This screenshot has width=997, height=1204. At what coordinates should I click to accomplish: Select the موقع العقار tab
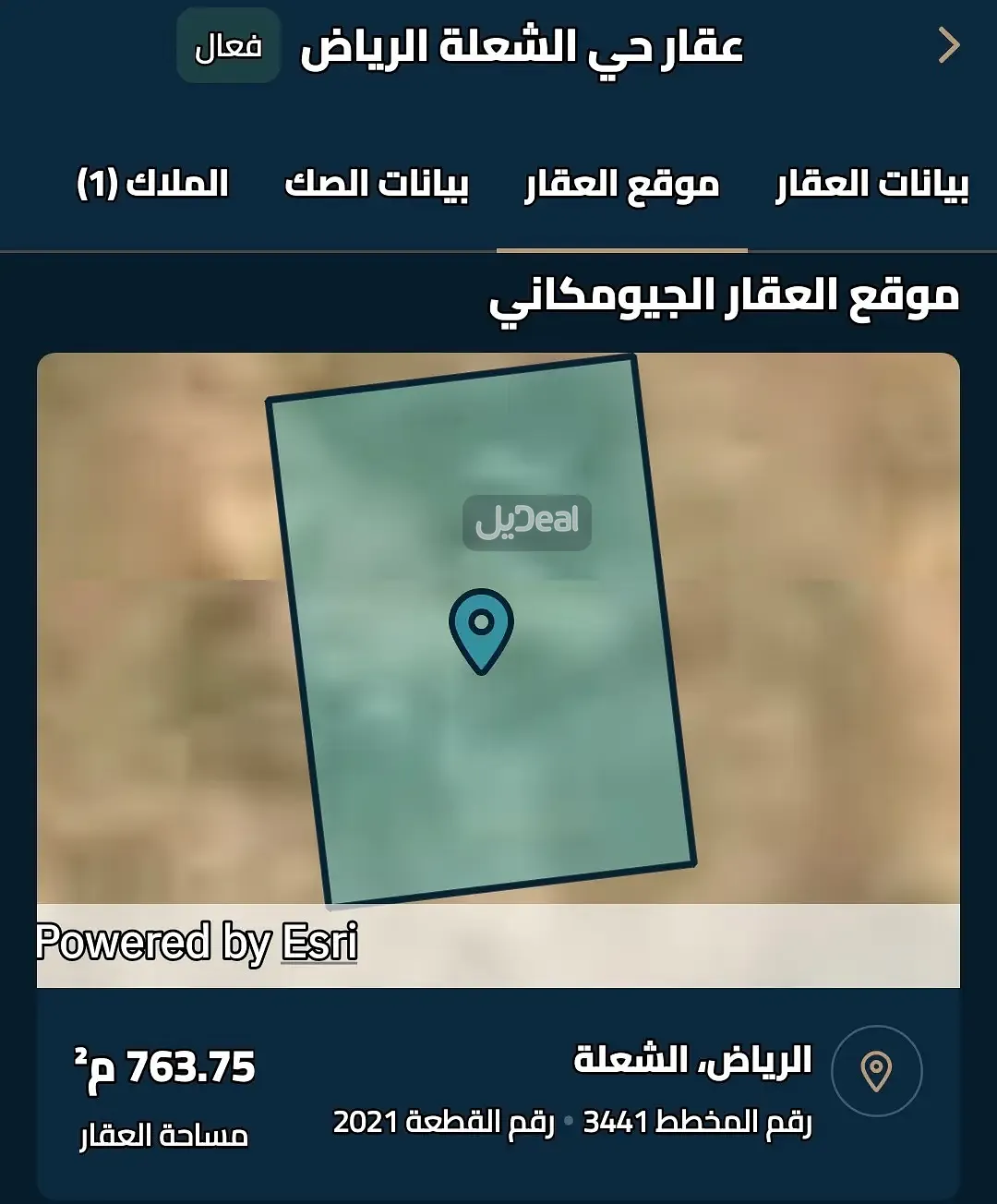[x=622, y=184]
